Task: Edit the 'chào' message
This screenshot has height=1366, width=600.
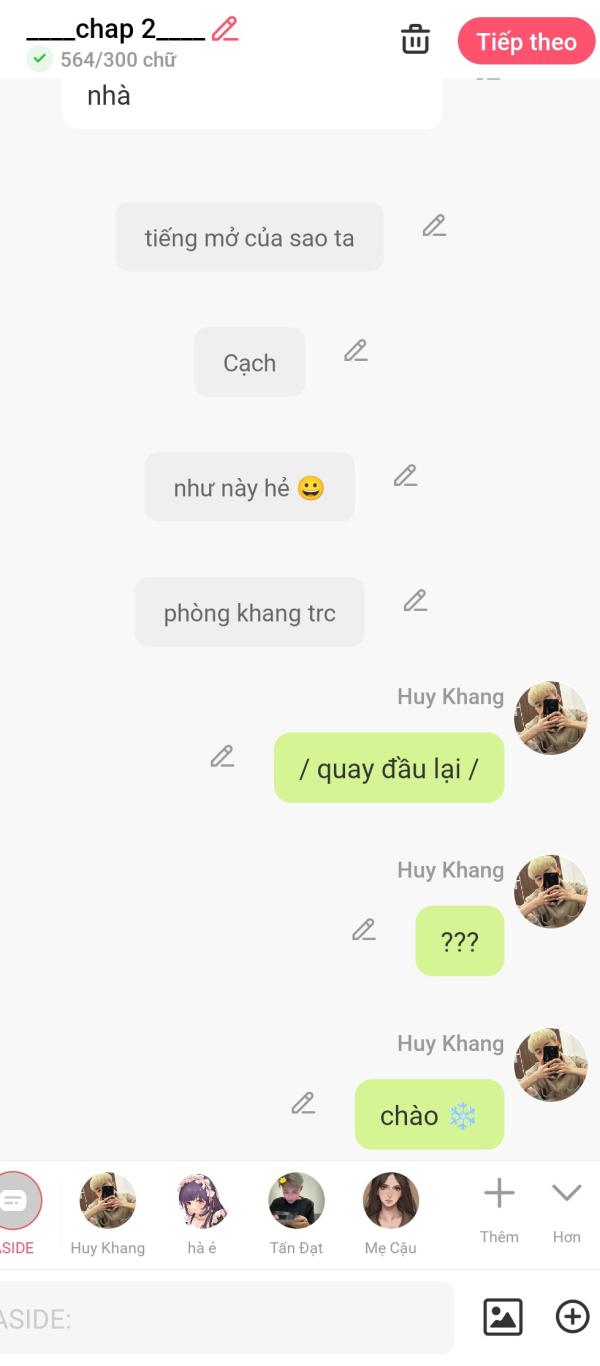Action: [x=303, y=1103]
